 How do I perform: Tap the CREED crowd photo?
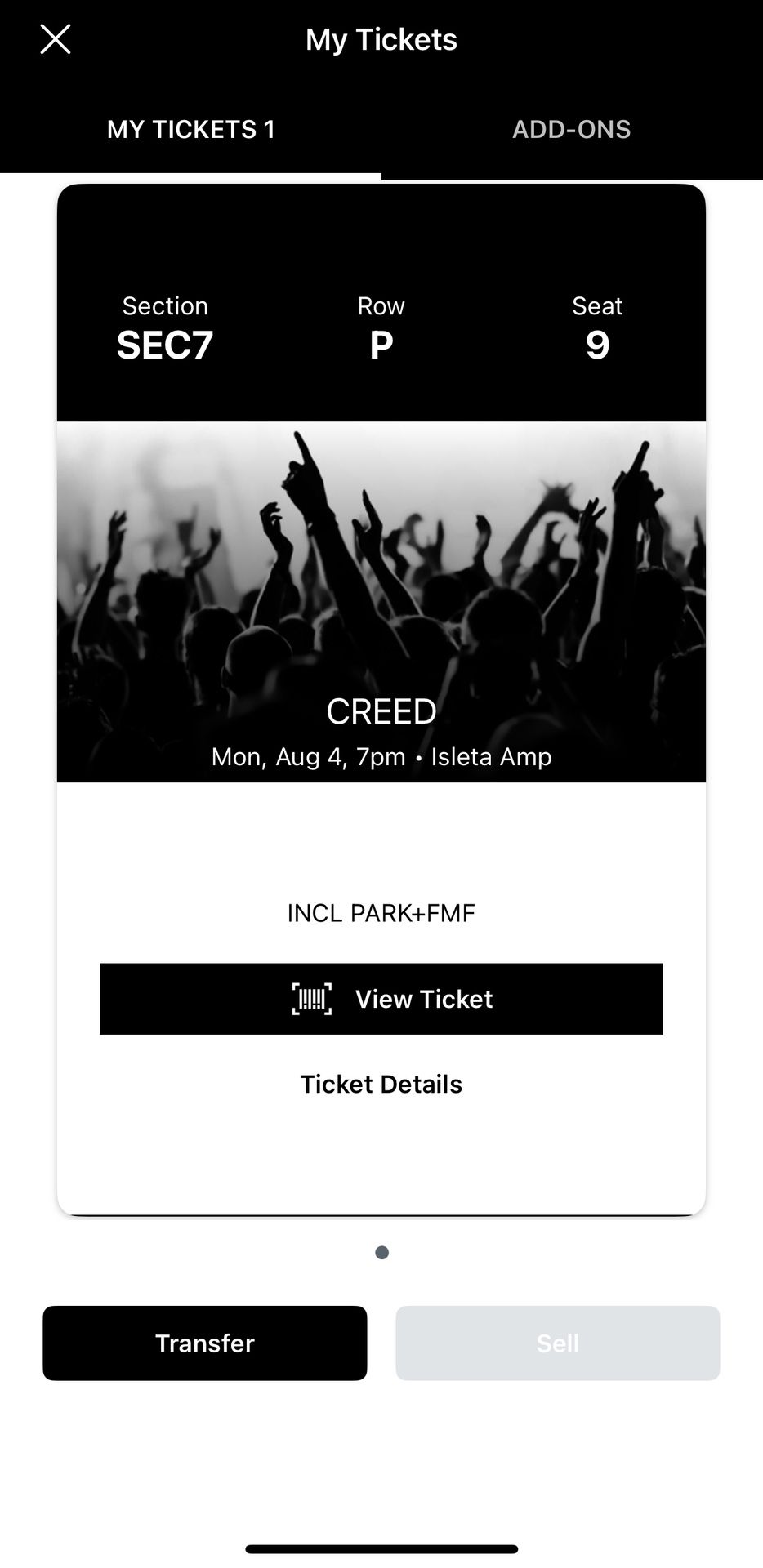(380, 572)
